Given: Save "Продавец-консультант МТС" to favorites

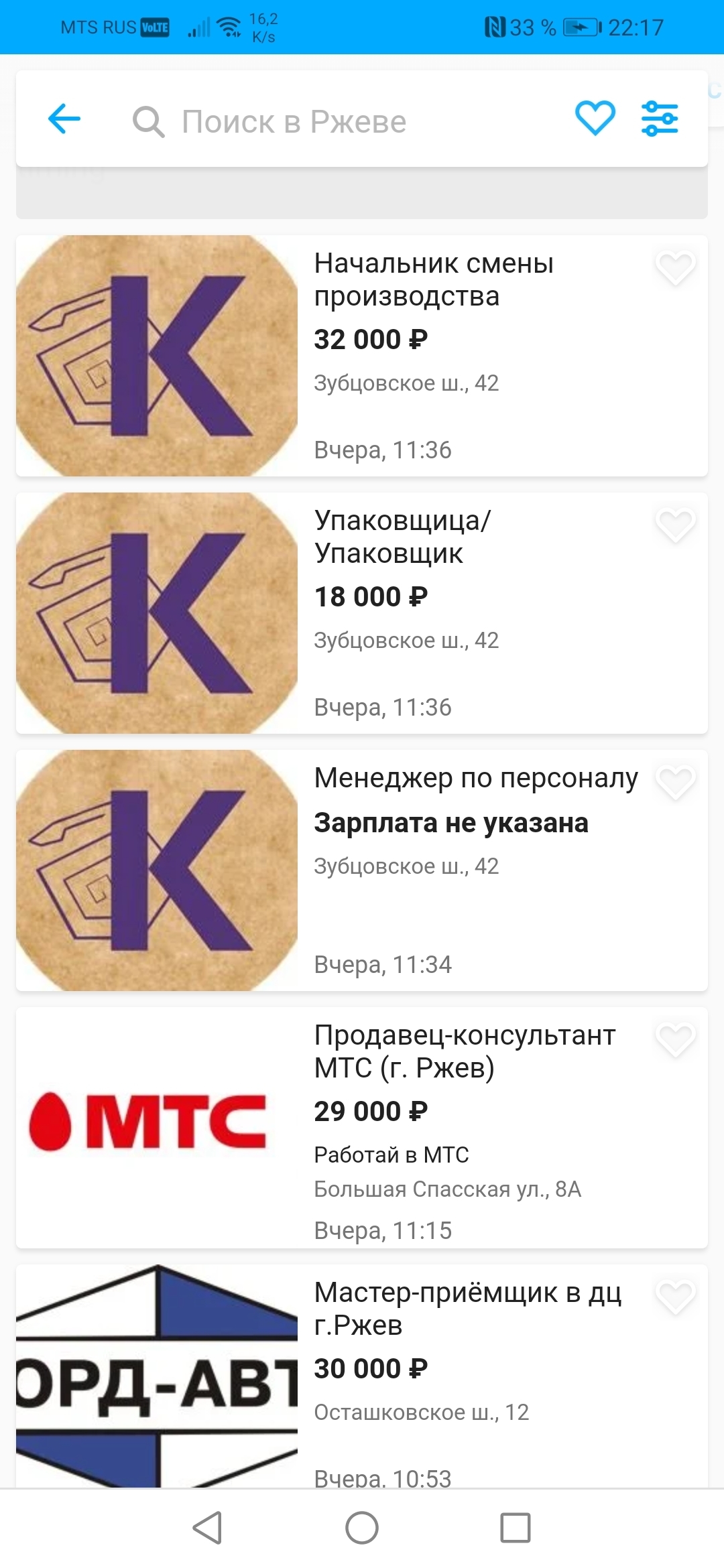Looking at the screenshot, I should coord(675,1040).
